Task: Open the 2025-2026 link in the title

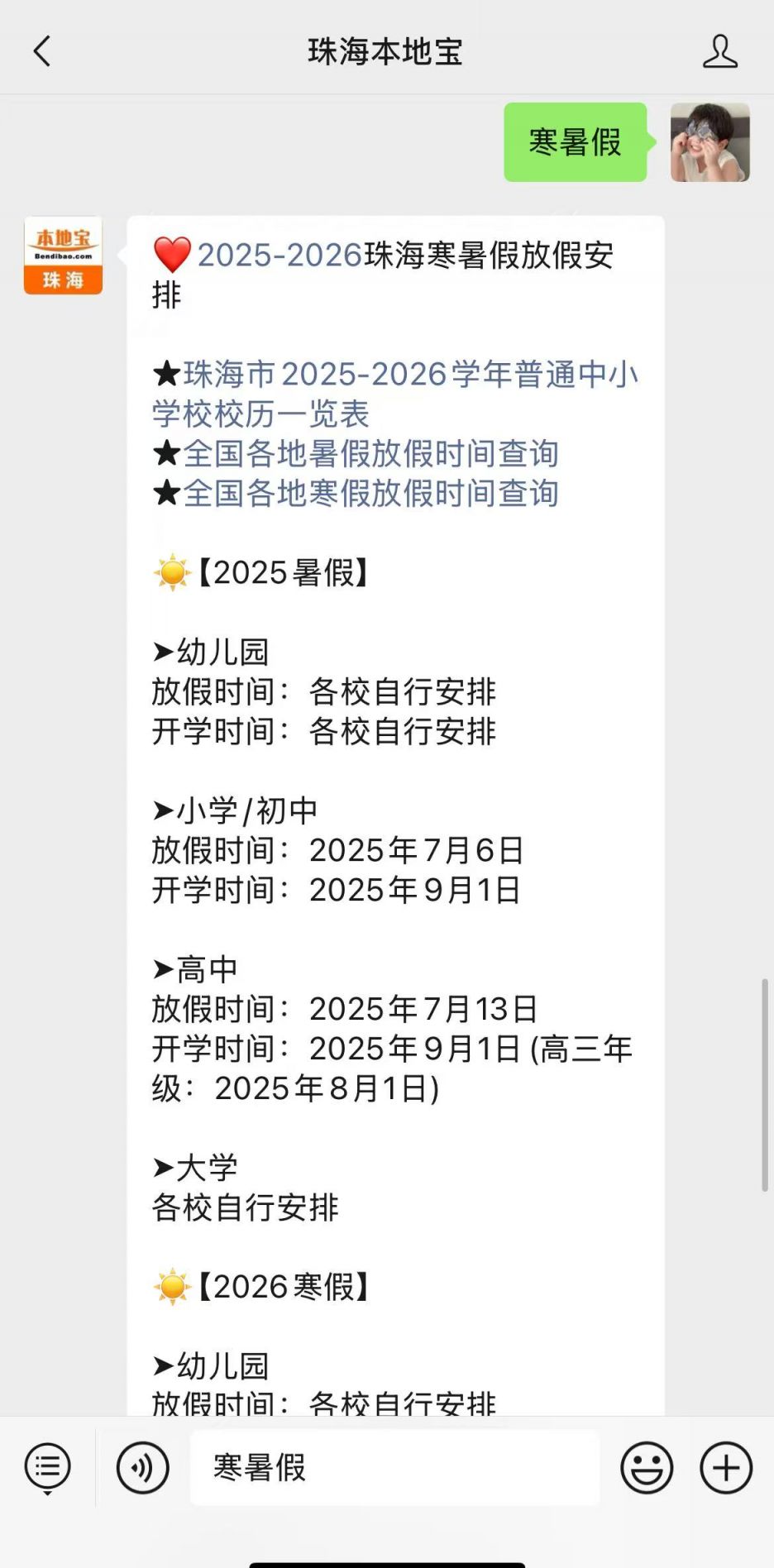Action: tap(279, 255)
